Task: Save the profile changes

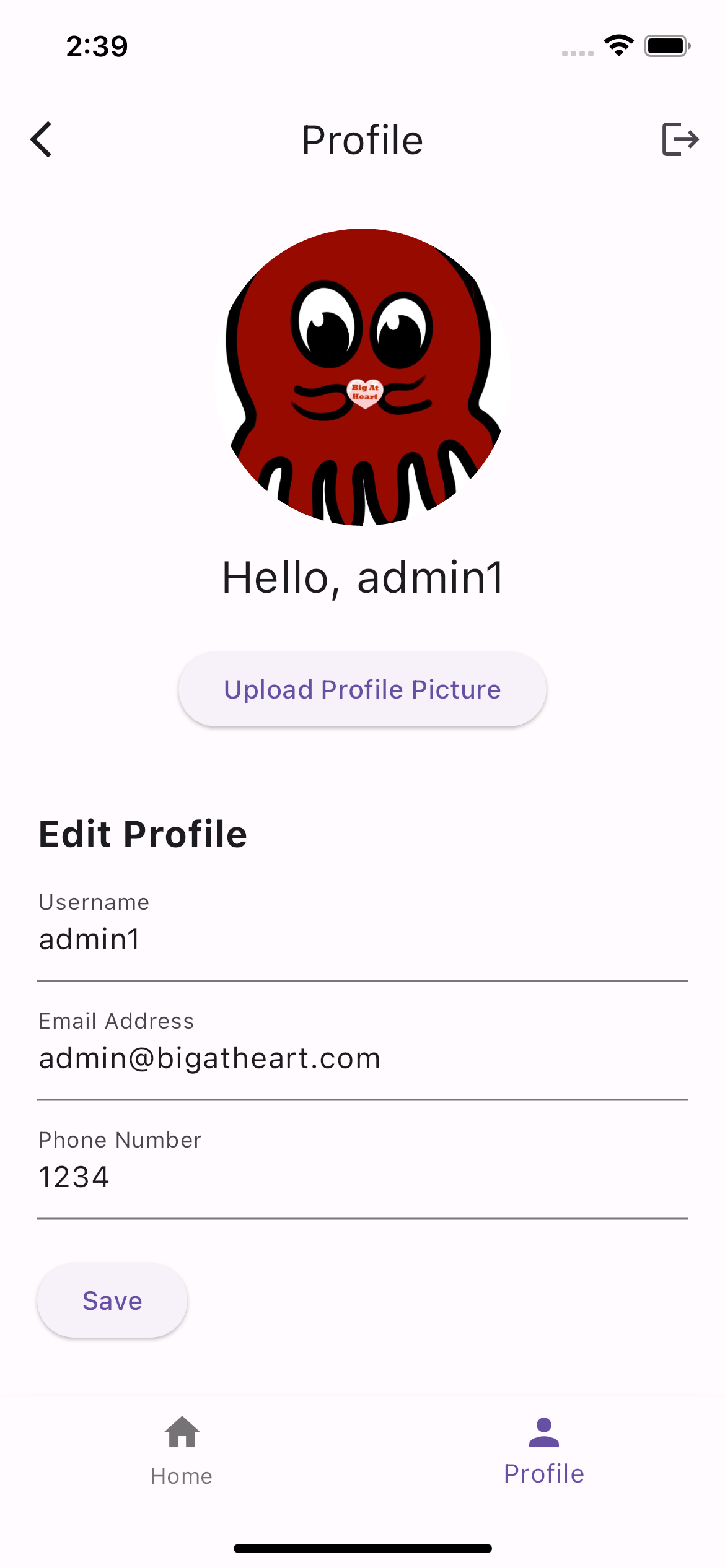Action: tap(112, 1300)
